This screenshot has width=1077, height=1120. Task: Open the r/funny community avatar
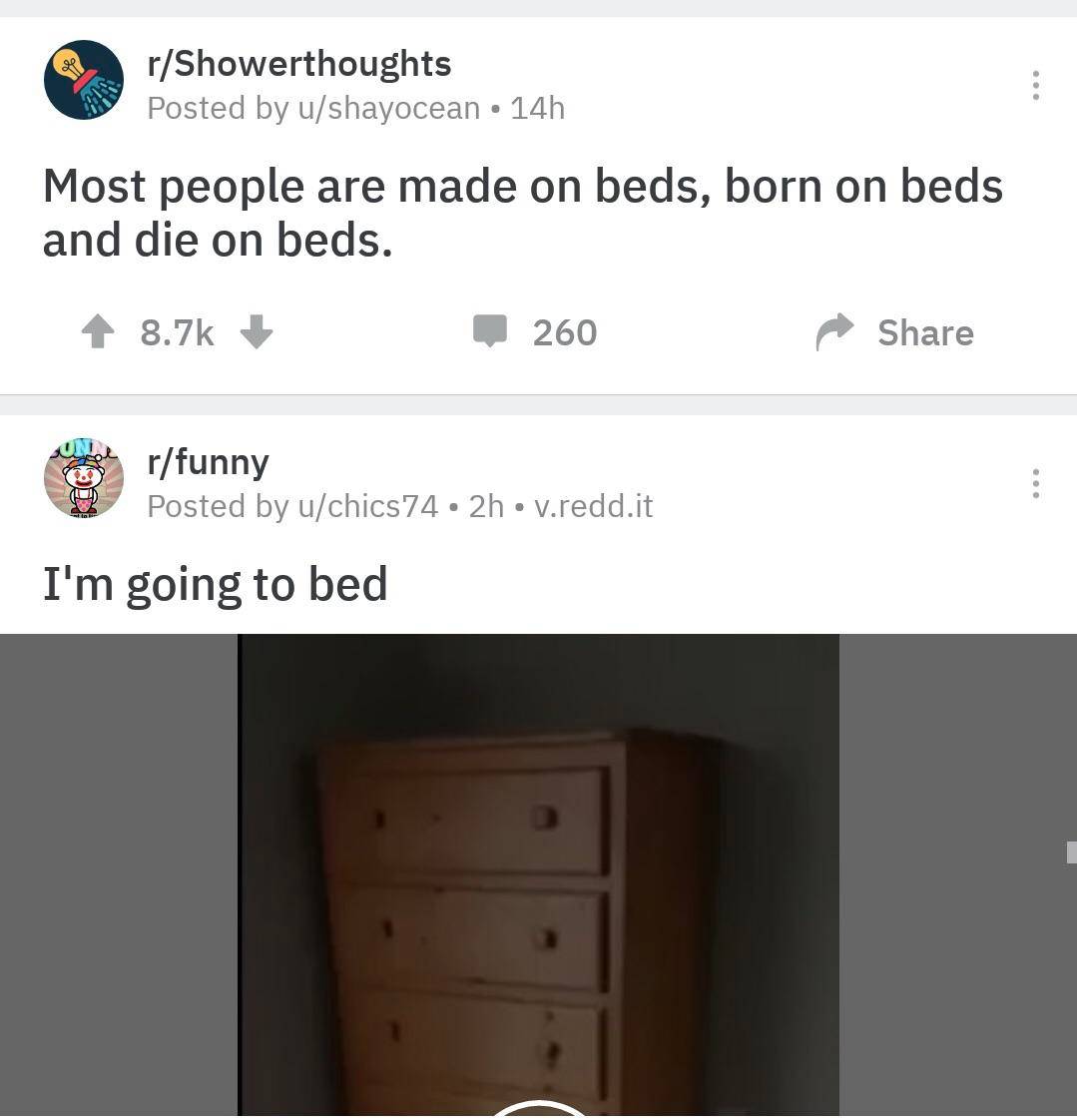click(84, 479)
